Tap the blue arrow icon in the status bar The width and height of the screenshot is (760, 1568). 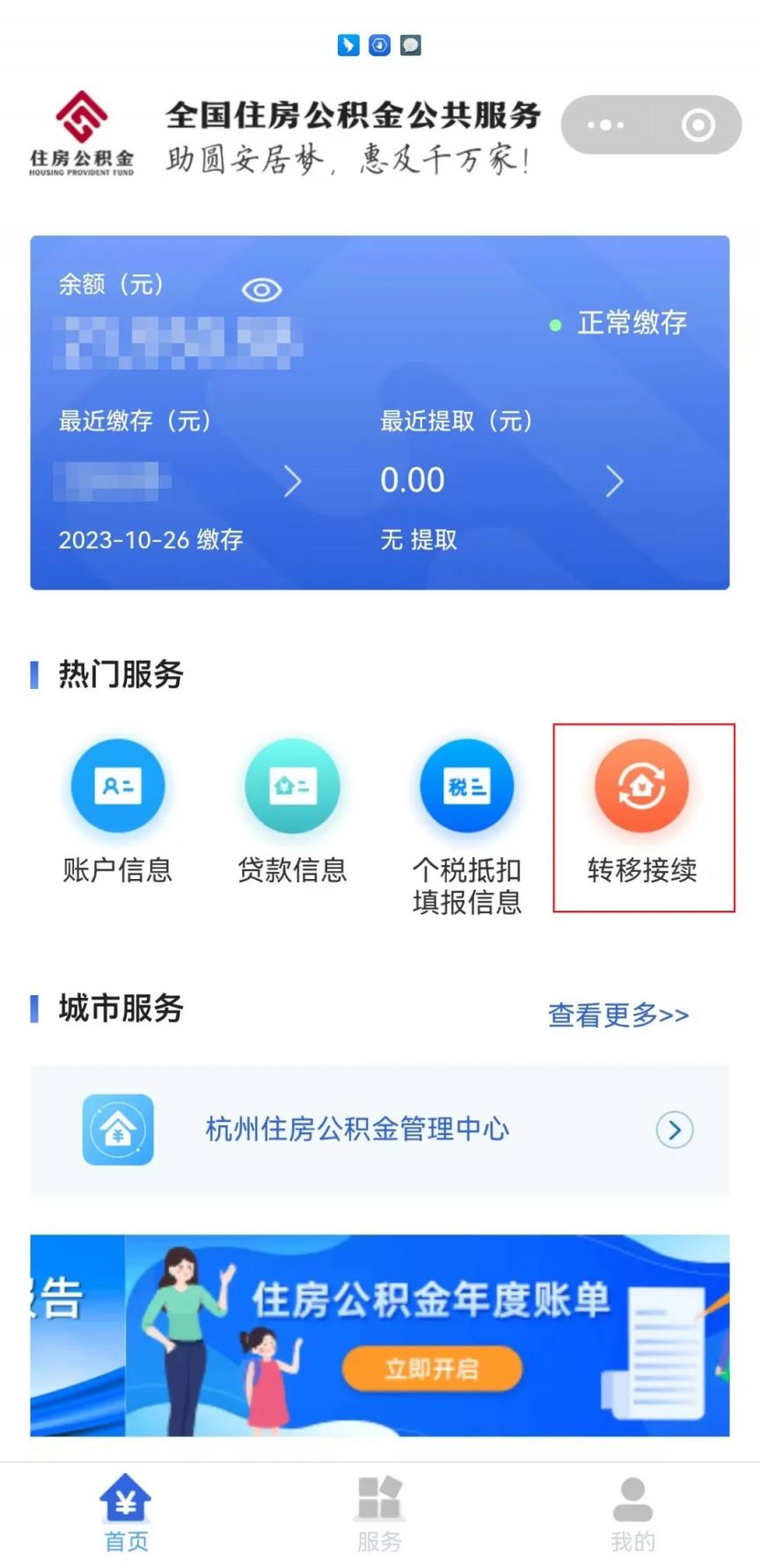pyautogui.click(x=348, y=45)
